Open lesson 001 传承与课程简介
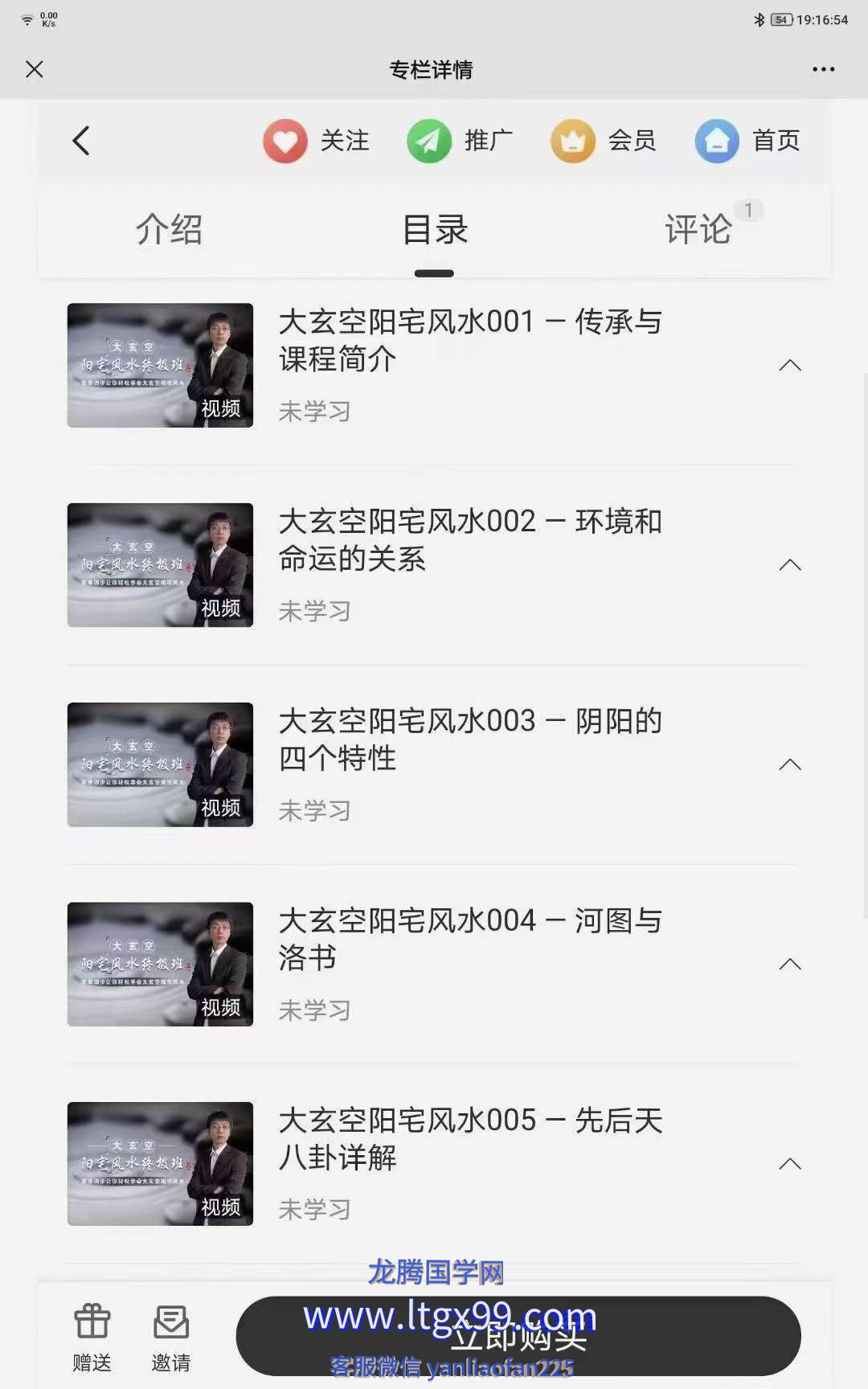This screenshot has width=868, height=1389. coord(469,340)
